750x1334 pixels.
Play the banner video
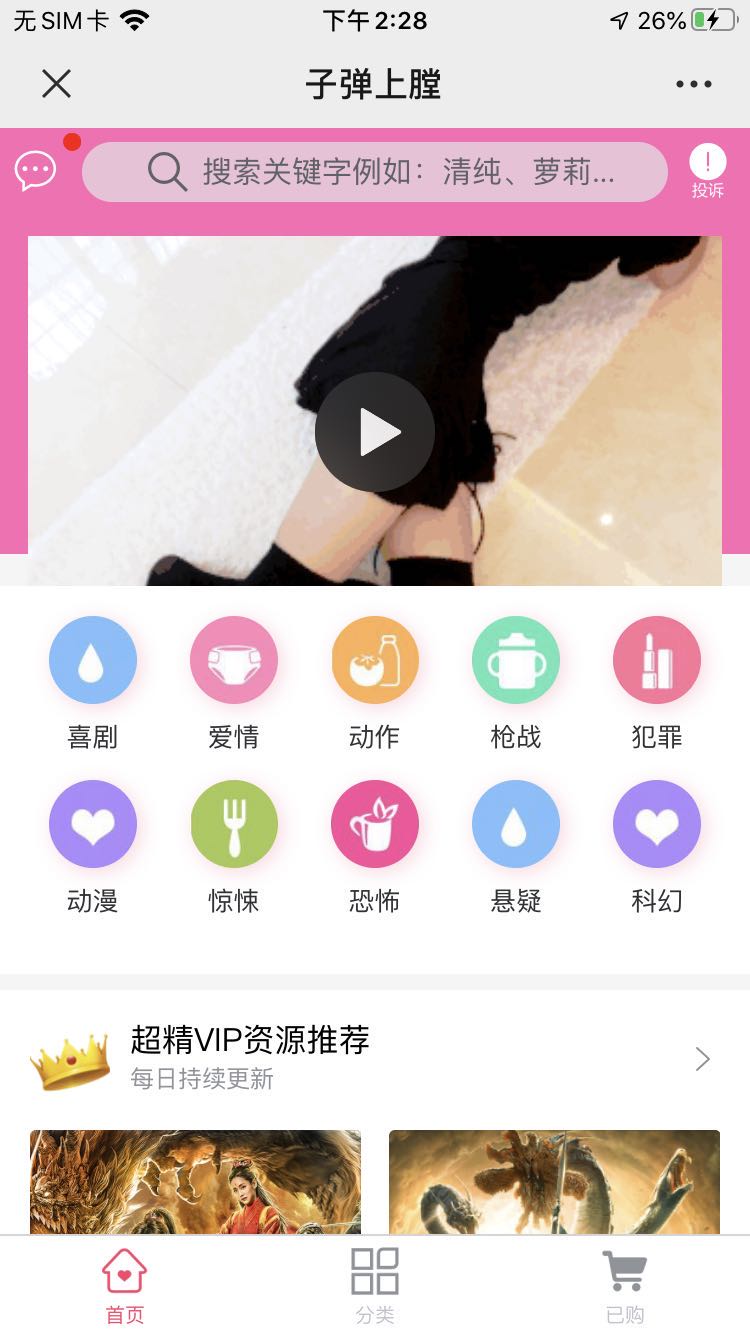tap(375, 432)
